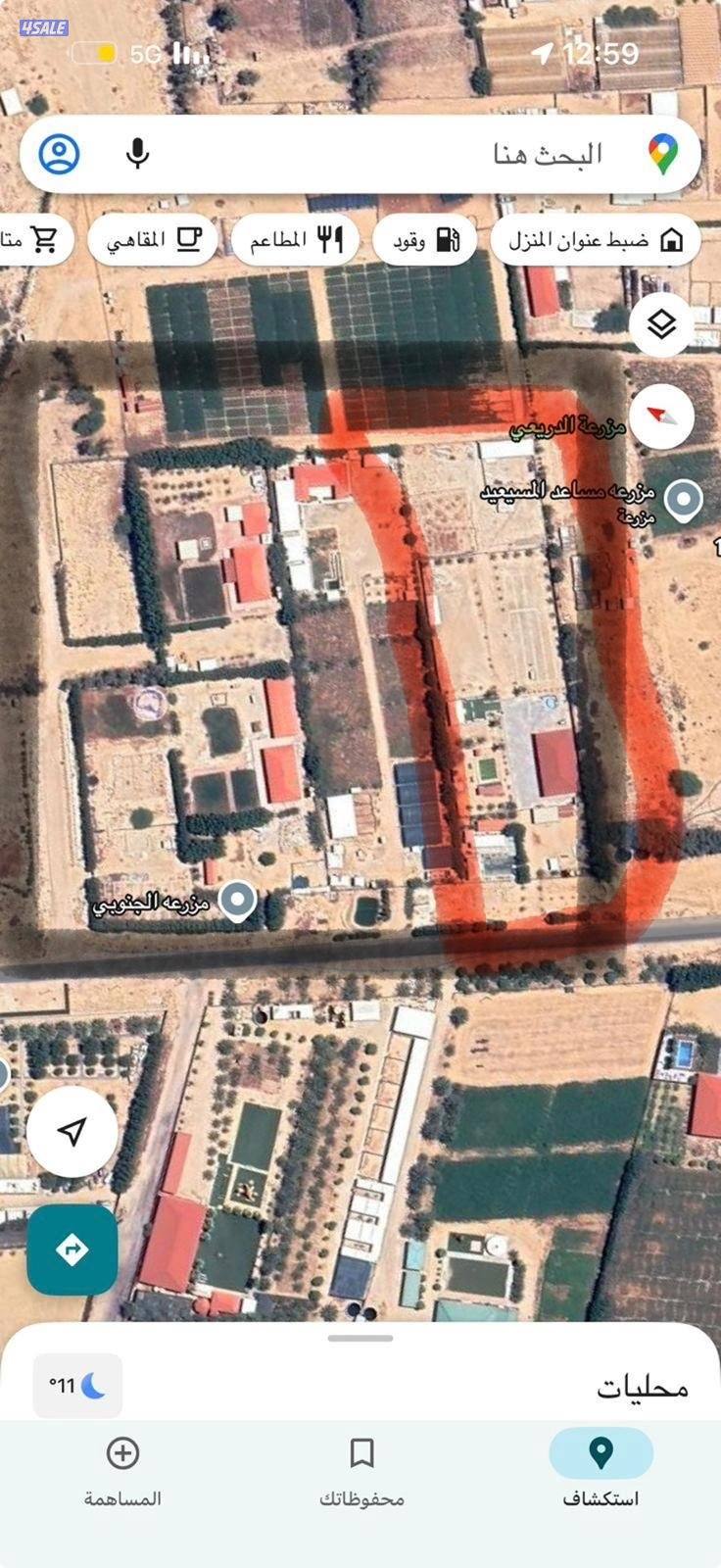
Task: Reset map orientation with the compass
Action: 662,416
